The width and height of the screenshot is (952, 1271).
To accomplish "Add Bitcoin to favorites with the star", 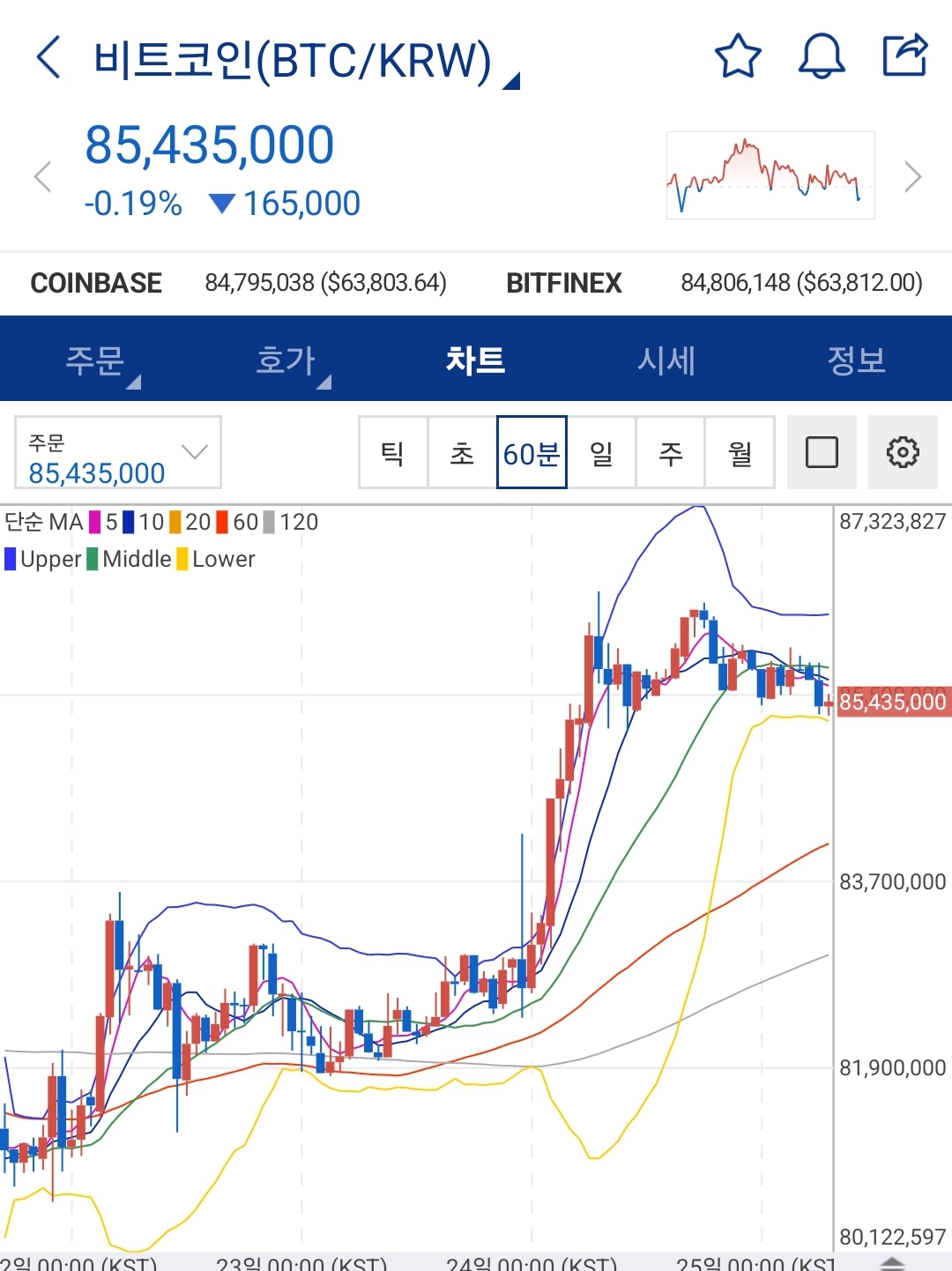I will pyautogui.click(x=738, y=56).
